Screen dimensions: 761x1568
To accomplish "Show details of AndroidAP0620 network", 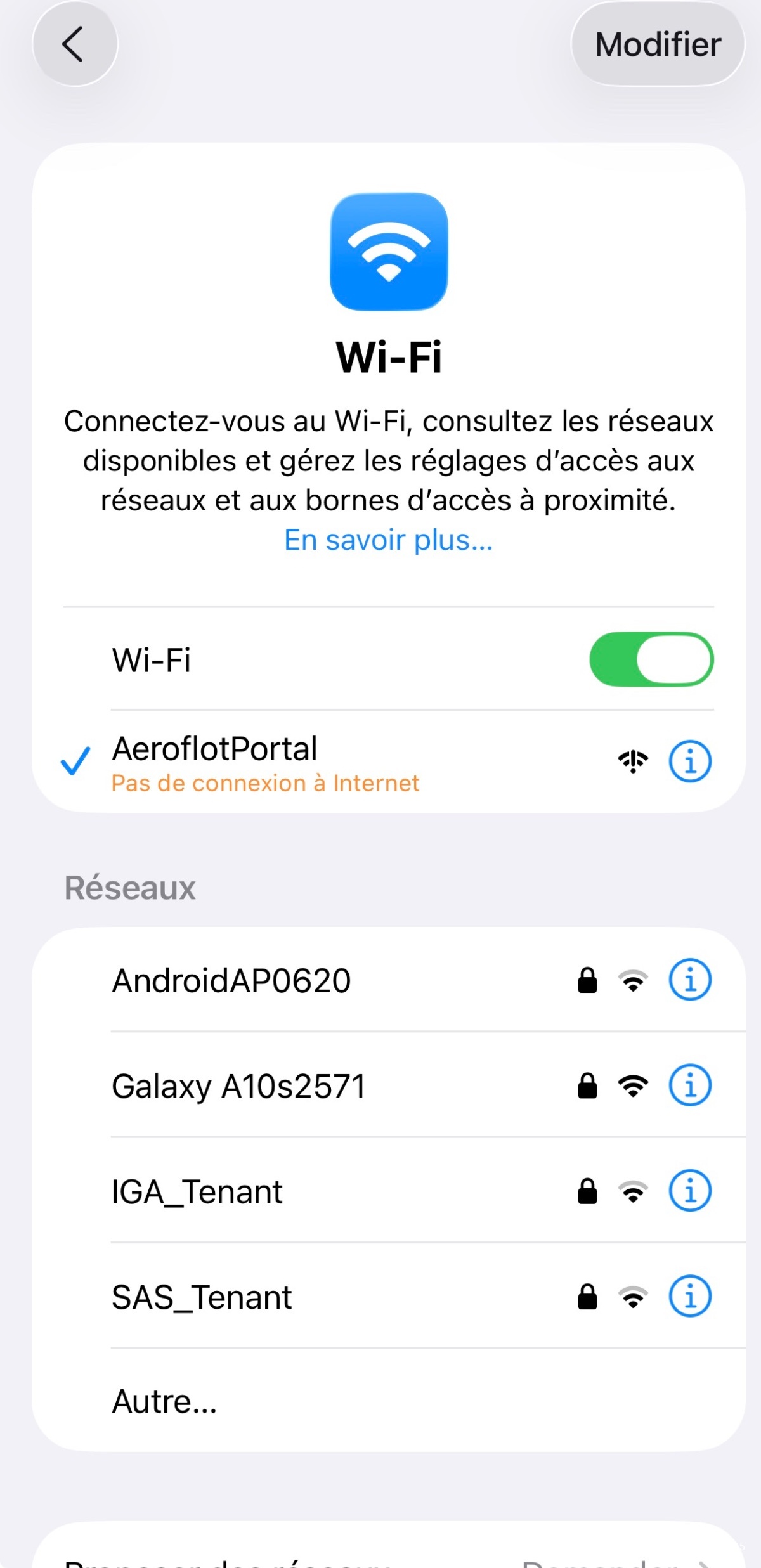I will click(690, 980).
